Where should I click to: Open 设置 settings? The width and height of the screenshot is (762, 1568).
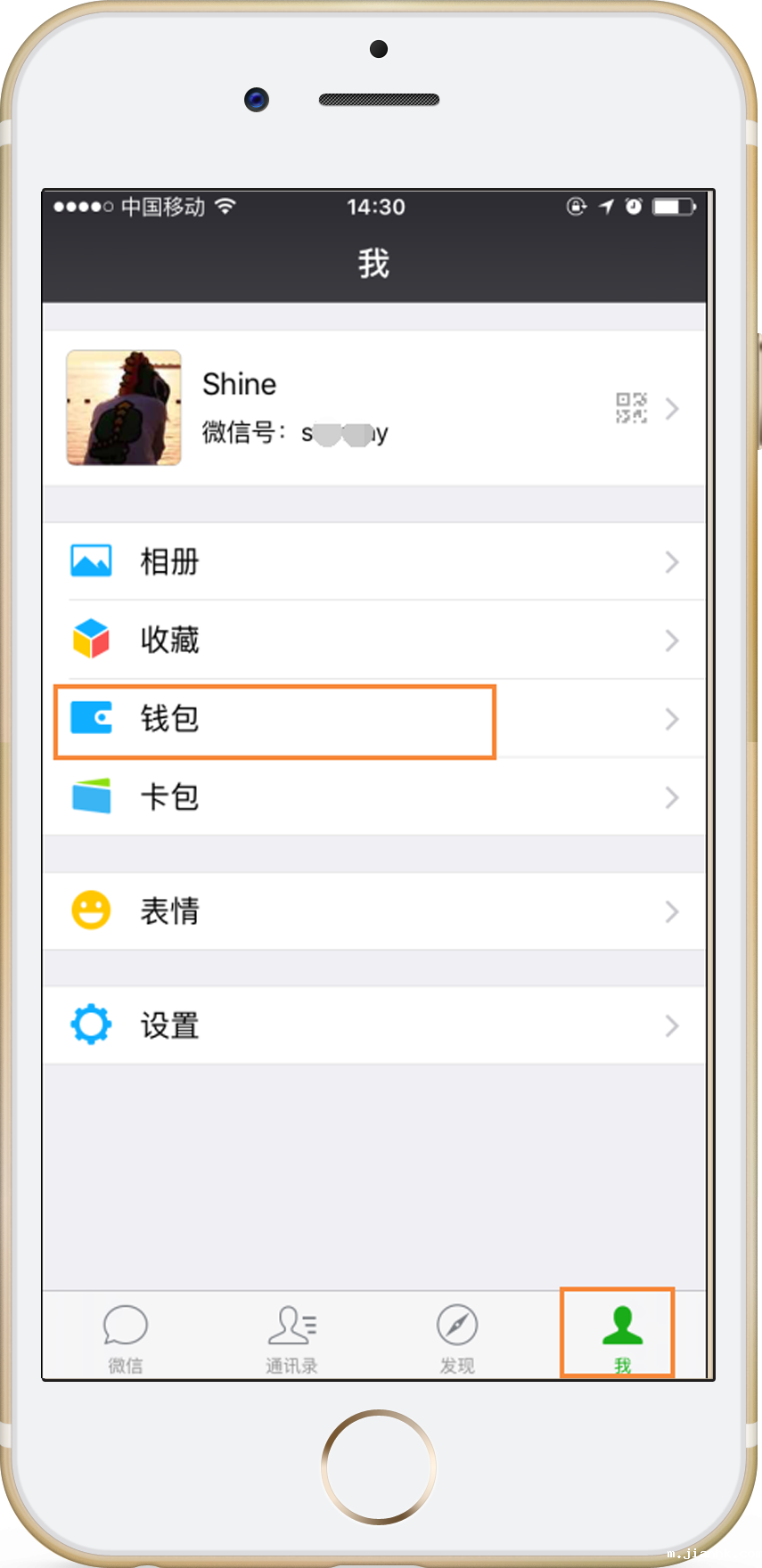(x=373, y=1025)
